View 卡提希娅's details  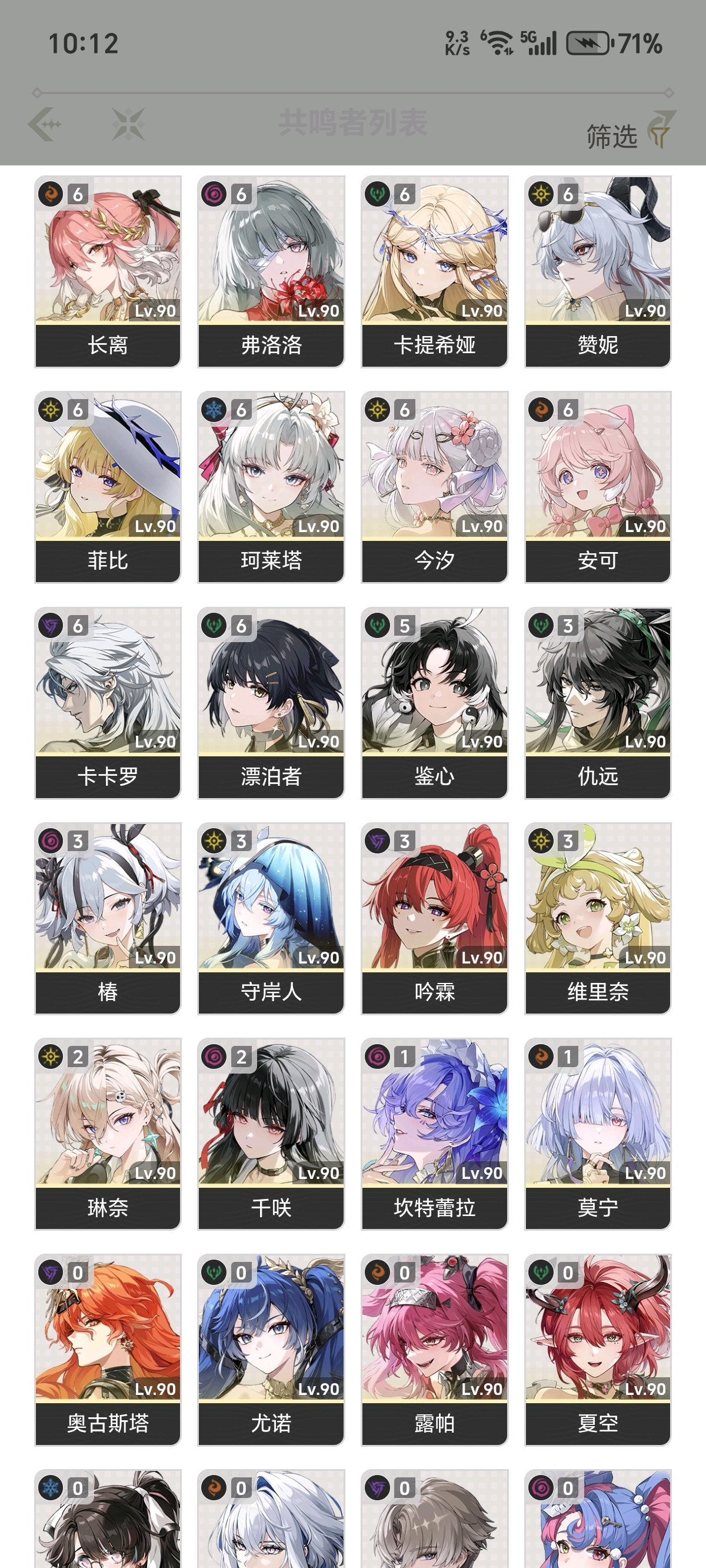pos(435,271)
